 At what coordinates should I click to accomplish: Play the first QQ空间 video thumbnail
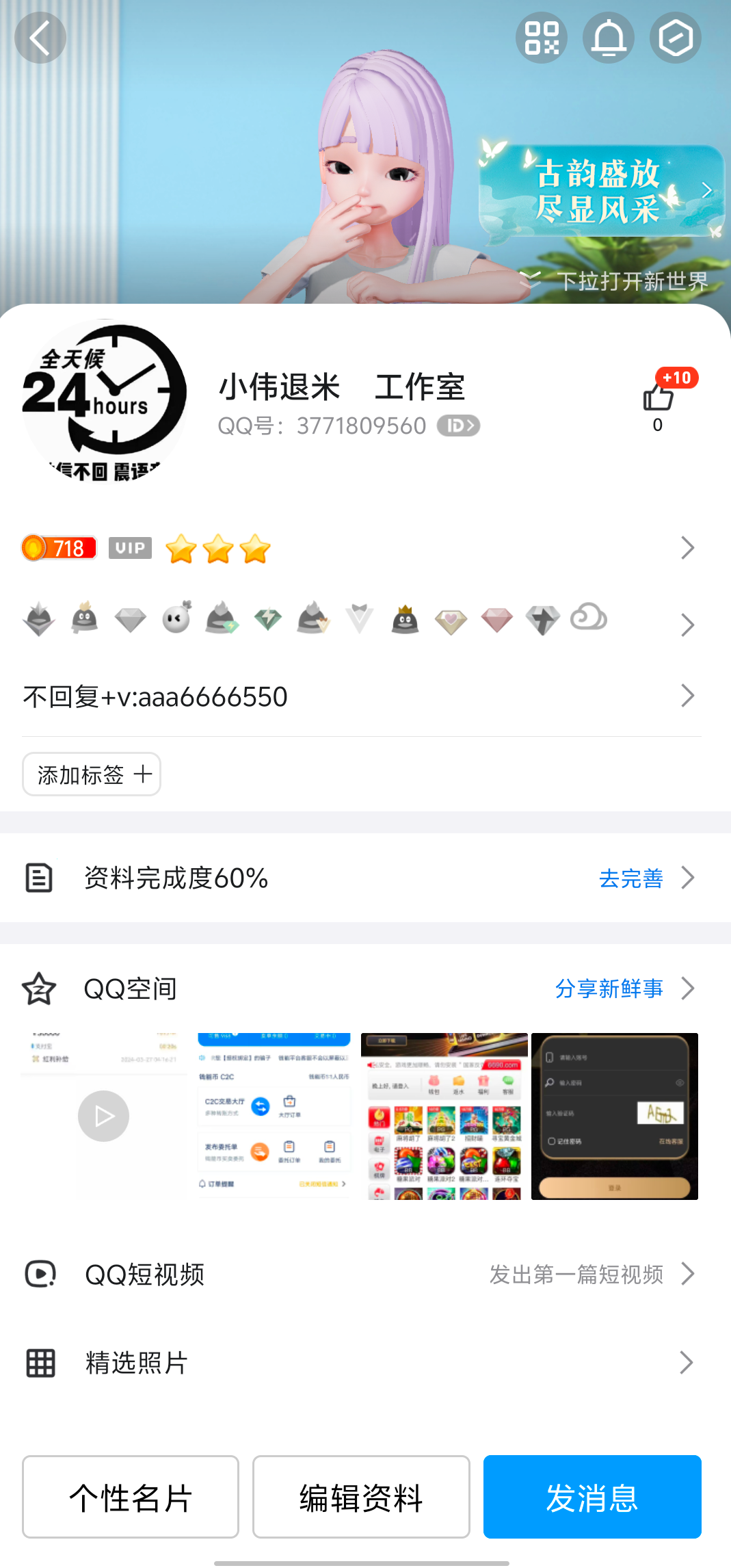[x=103, y=1116]
